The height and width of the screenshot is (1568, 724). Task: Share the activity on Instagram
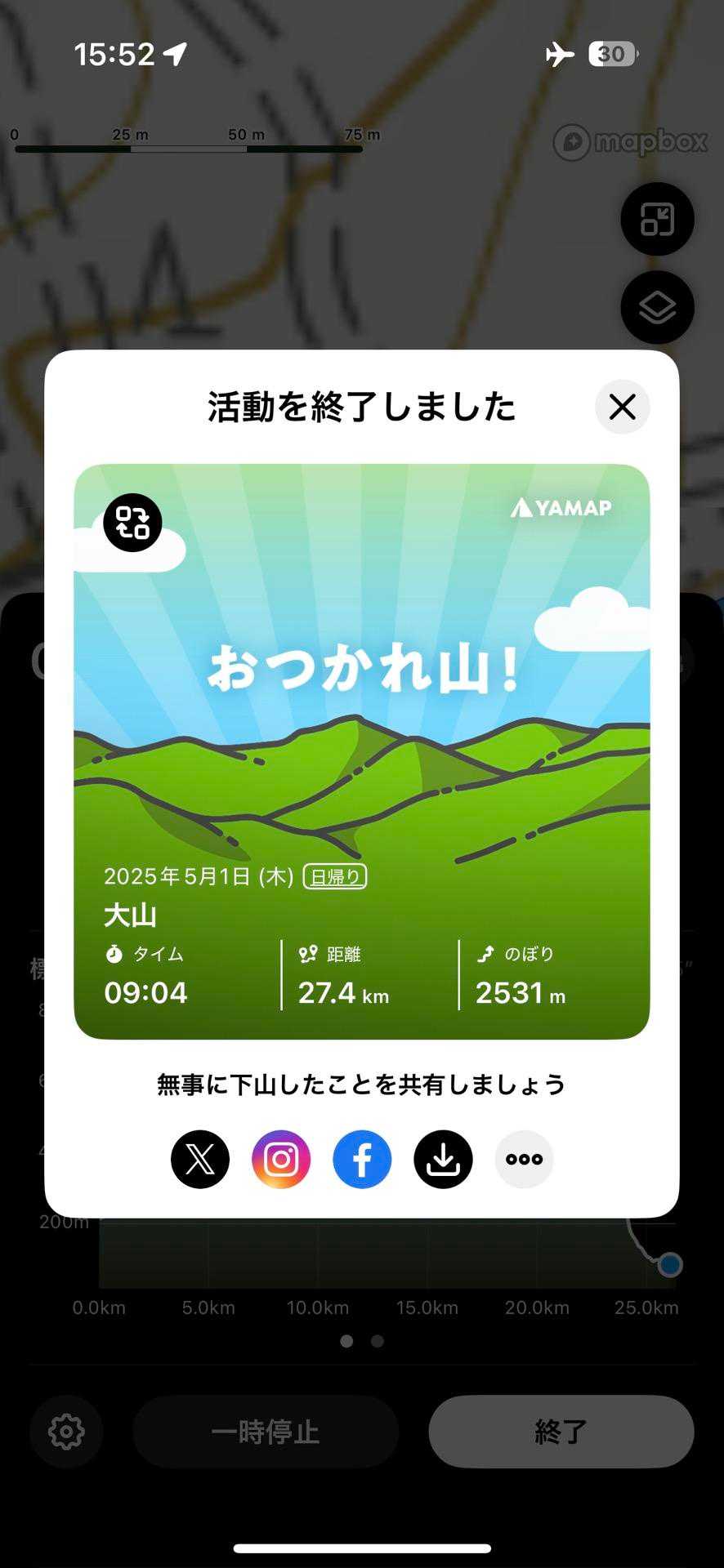point(281,1159)
